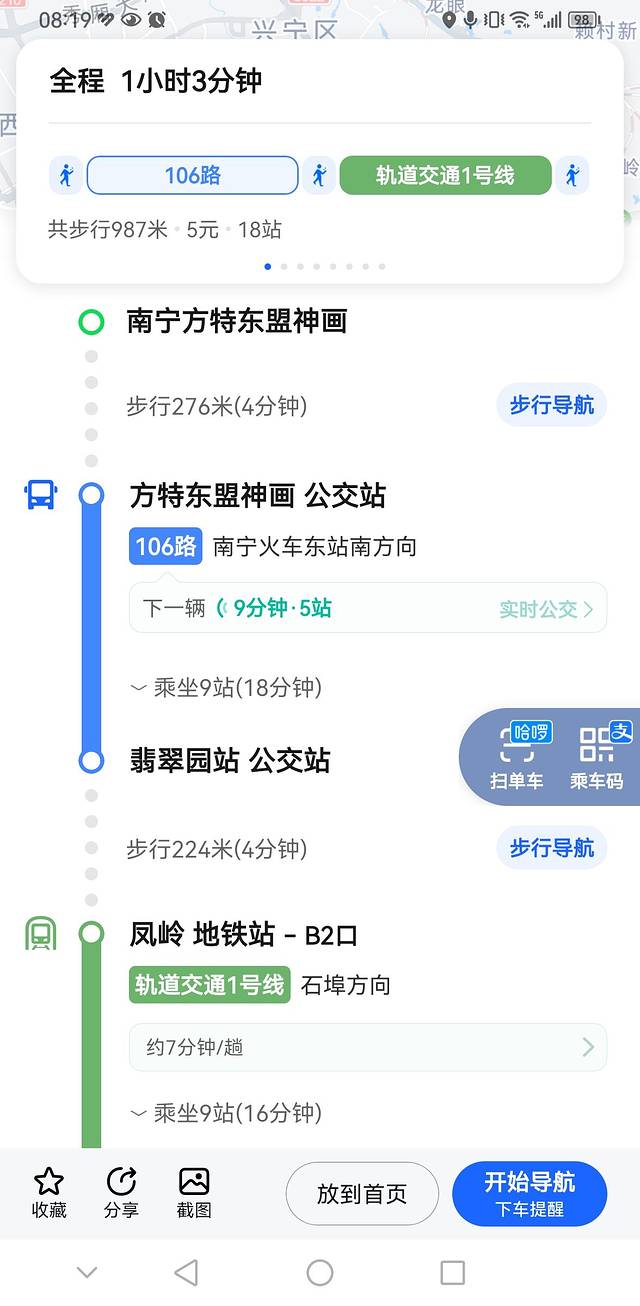The width and height of the screenshot is (640, 1306).
Task: Open the 乘车码 ride code
Action: (596, 758)
